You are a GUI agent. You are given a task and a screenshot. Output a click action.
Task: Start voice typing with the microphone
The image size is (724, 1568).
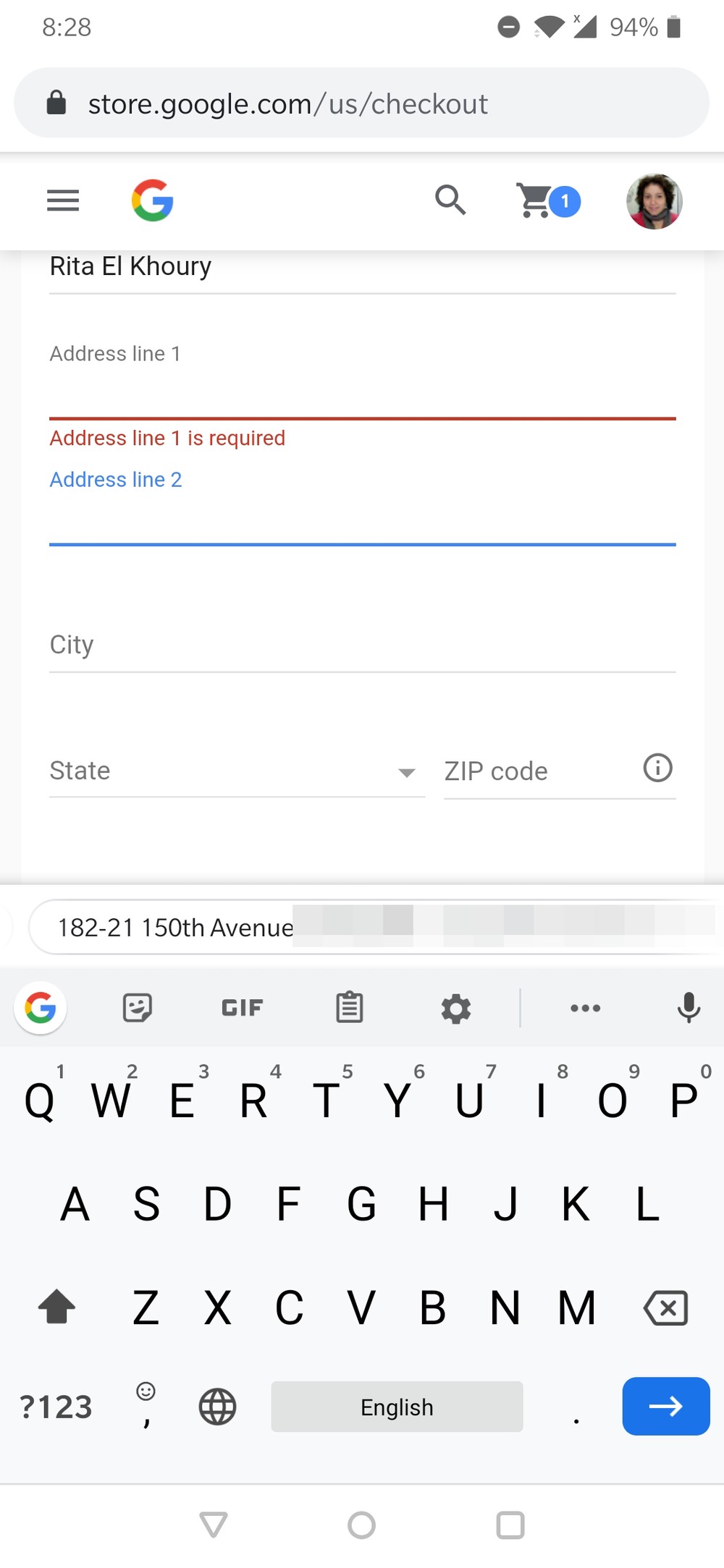[689, 1007]
